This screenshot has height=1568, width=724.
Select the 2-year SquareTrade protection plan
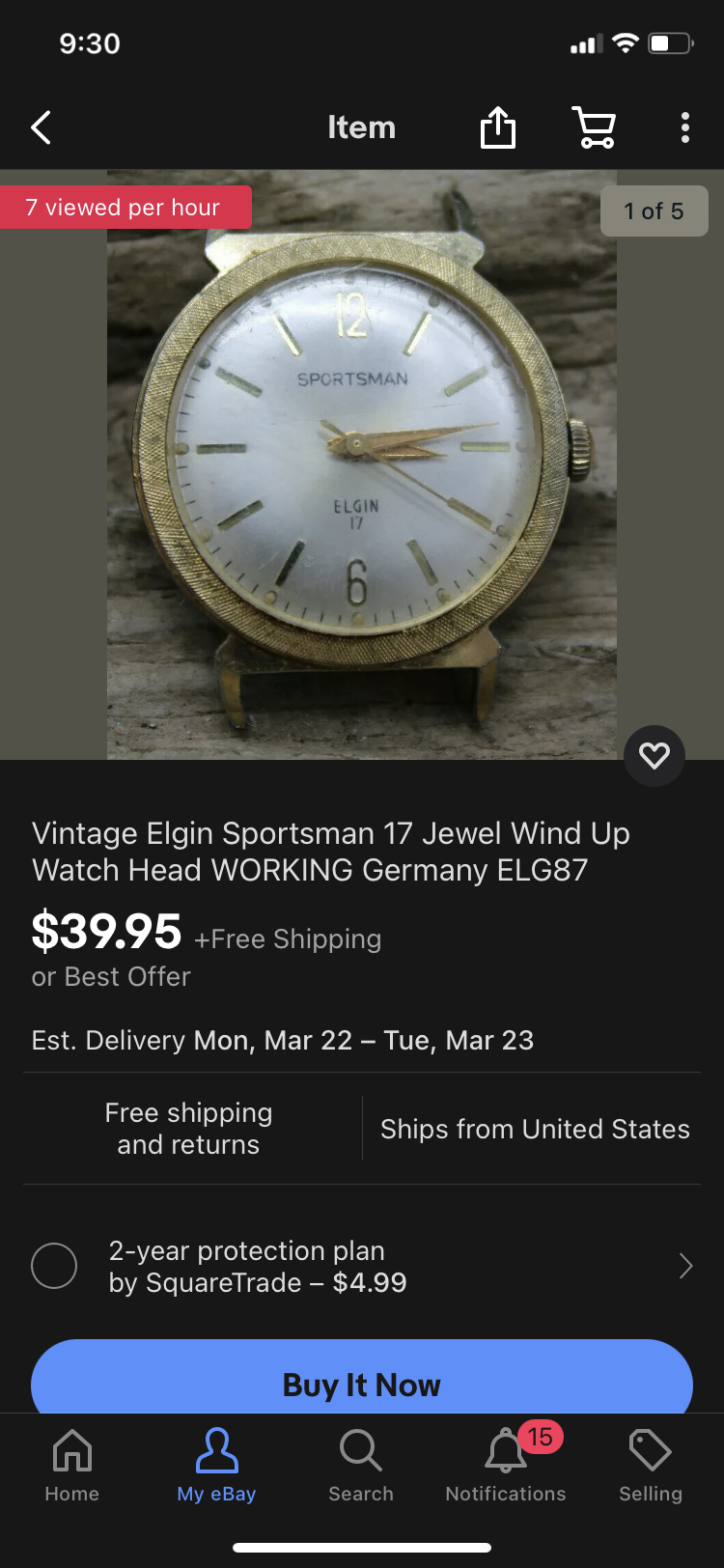pyautogui.click(x=54, y=1266)
